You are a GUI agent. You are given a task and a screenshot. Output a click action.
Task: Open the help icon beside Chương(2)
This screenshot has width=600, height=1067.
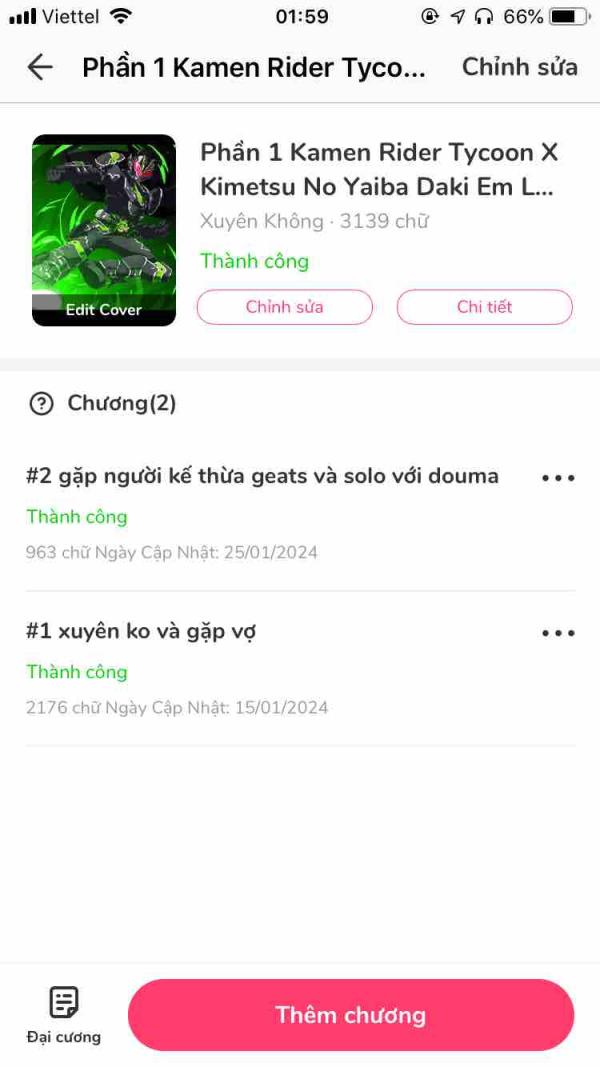pyautogui.click(x=41, y=404)
